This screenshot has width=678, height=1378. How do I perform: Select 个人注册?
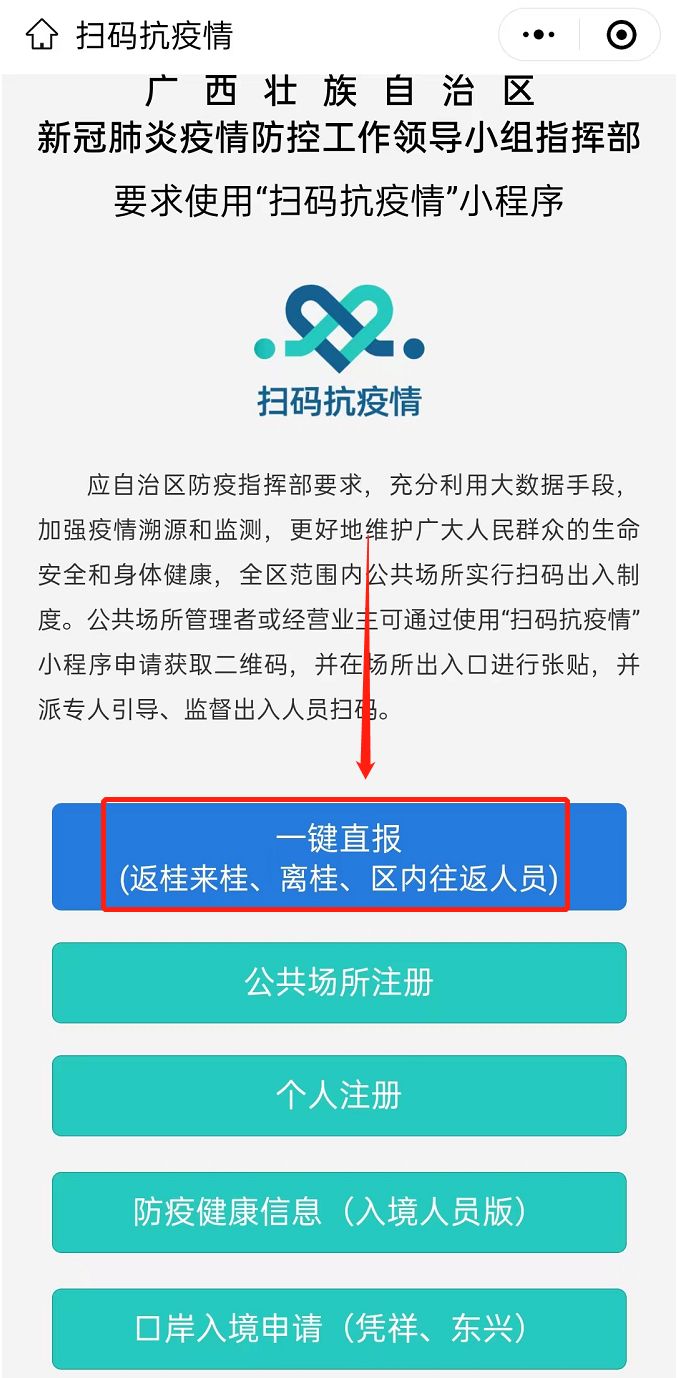point(339,1096)
